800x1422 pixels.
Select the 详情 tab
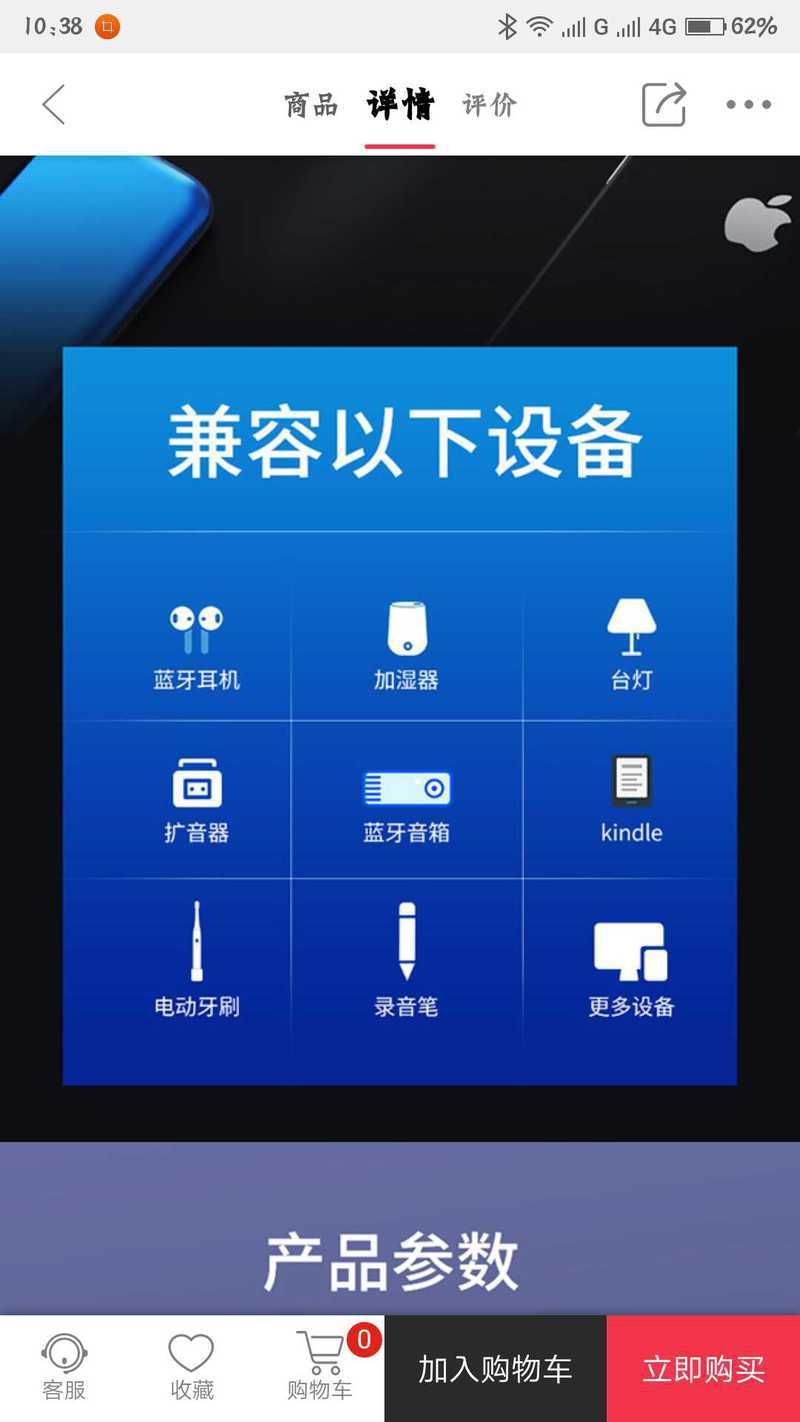click(x=400, y=104)
